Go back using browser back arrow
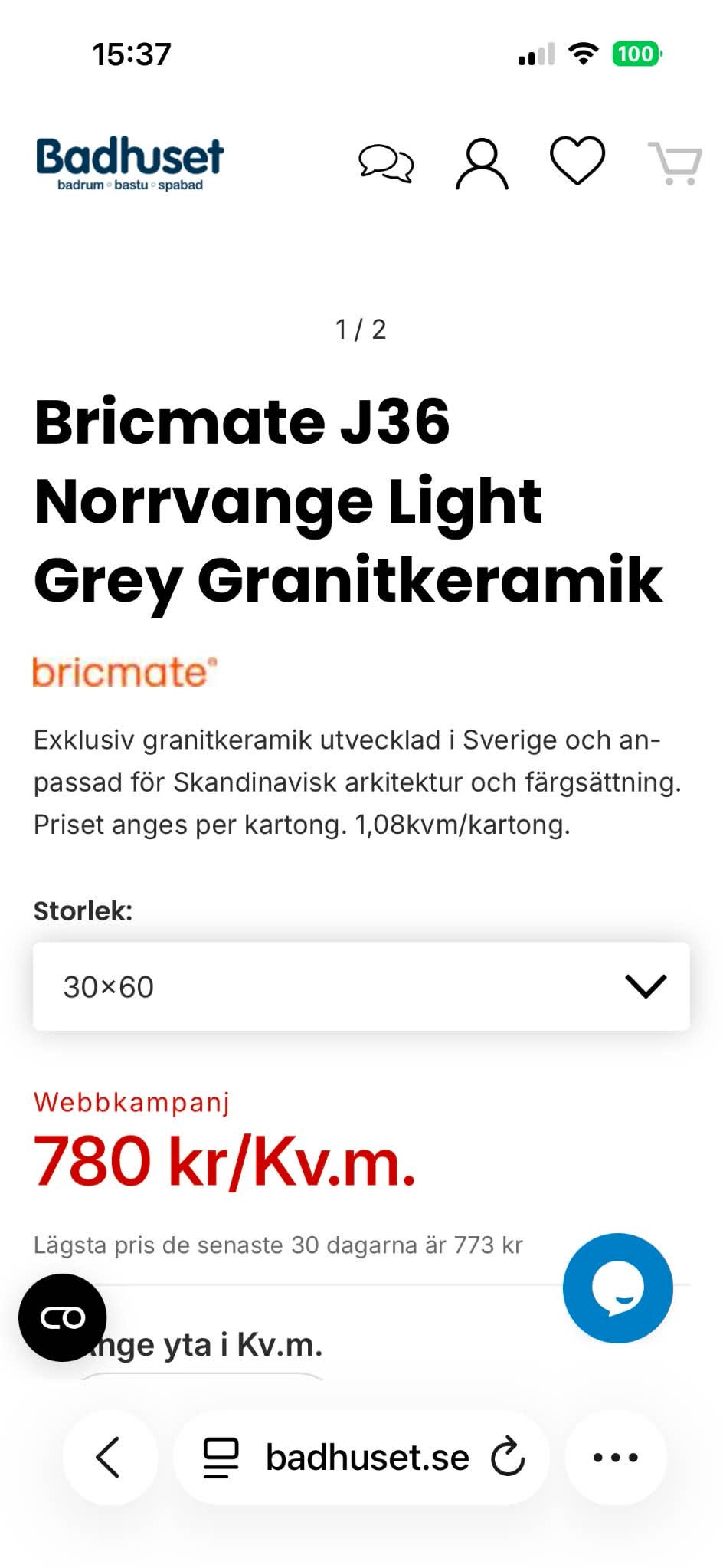 point(110,1457)
